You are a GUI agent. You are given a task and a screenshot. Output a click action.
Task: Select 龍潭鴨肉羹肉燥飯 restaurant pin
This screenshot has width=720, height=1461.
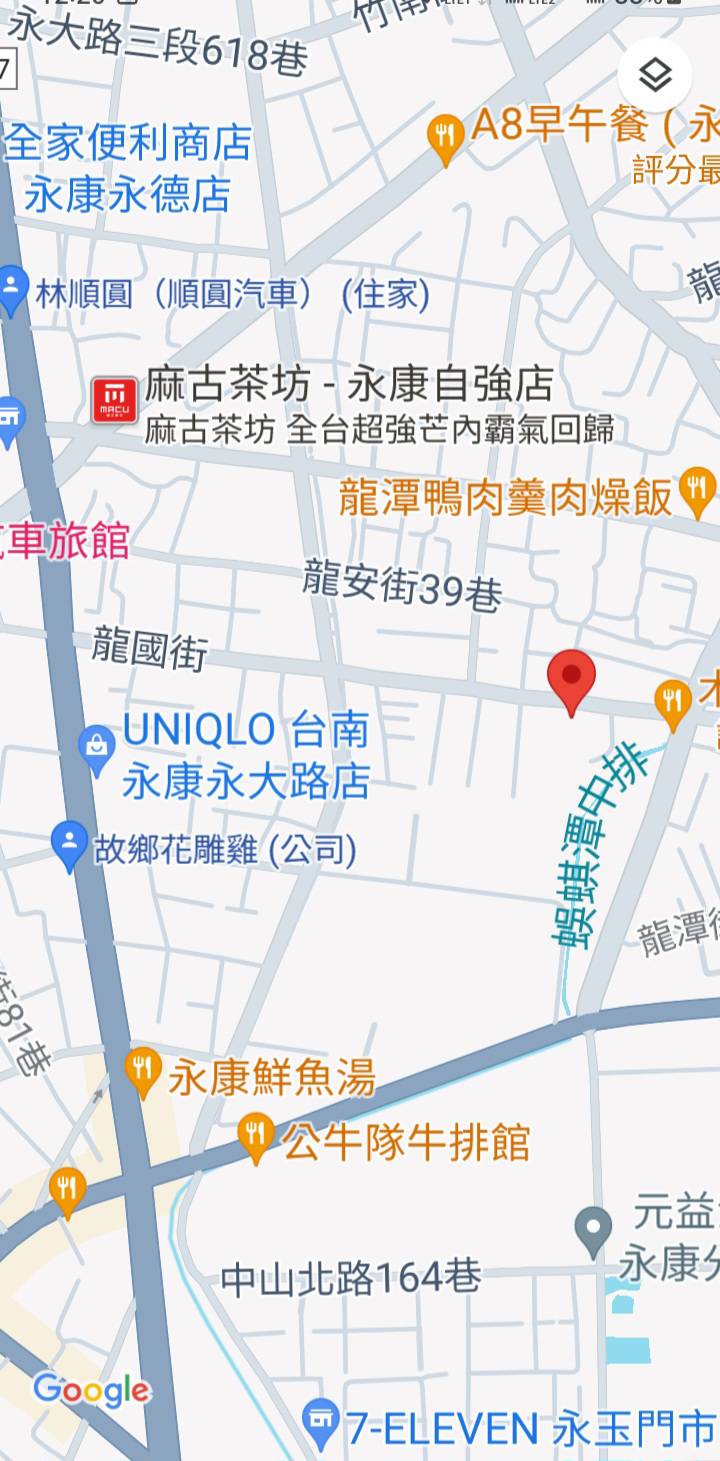(696, 491)
